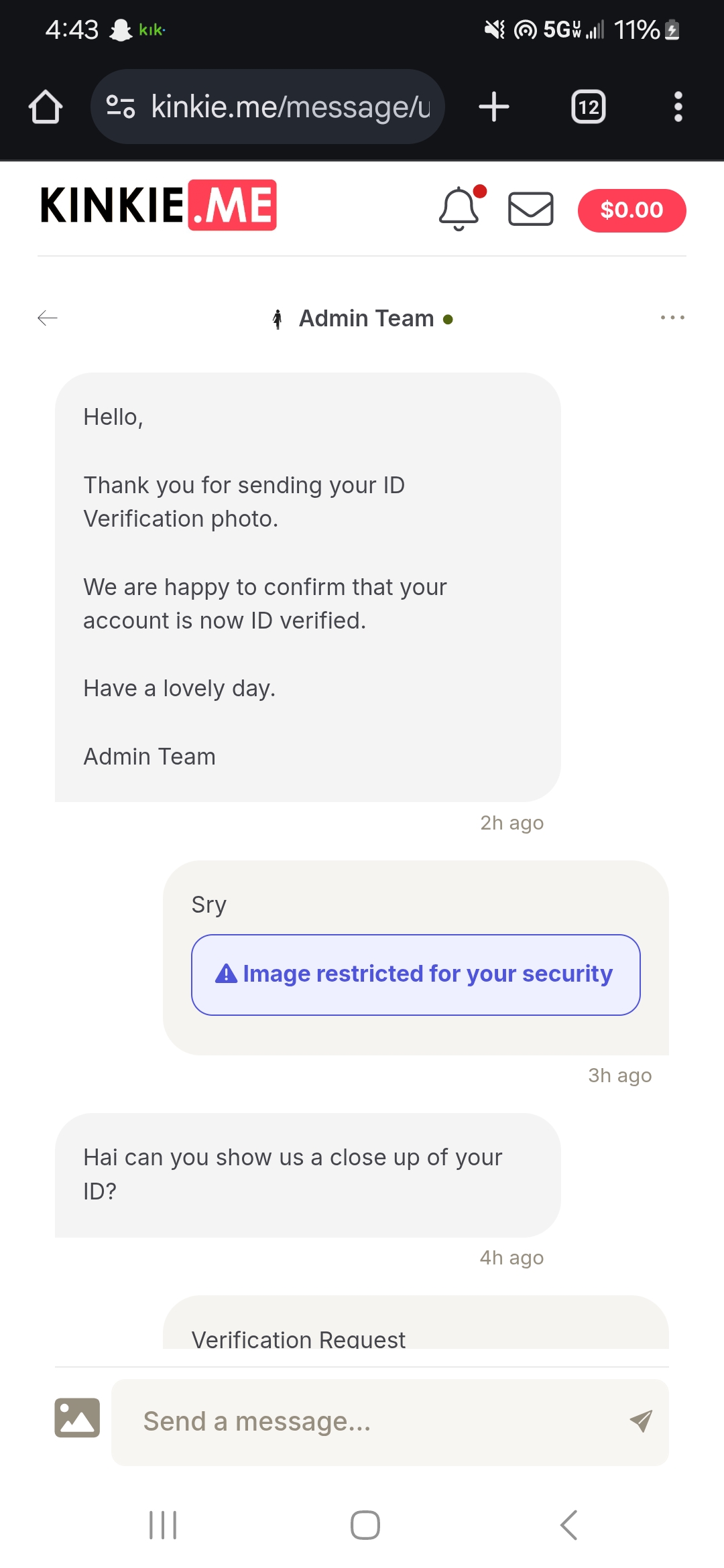Open recent apps from navigation bar

point(163,1525)
